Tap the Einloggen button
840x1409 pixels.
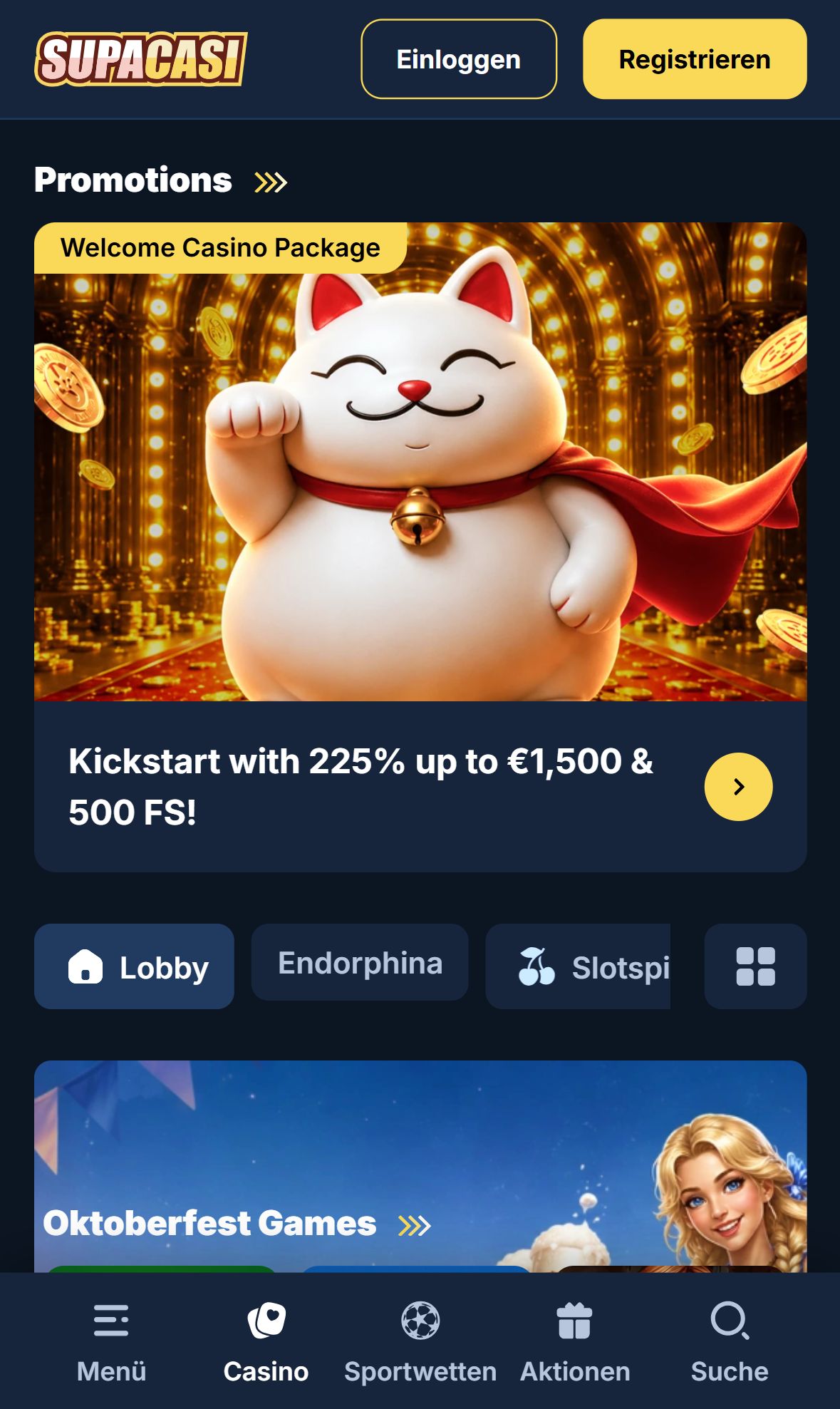pyautogui.click(x=459, y=59)
